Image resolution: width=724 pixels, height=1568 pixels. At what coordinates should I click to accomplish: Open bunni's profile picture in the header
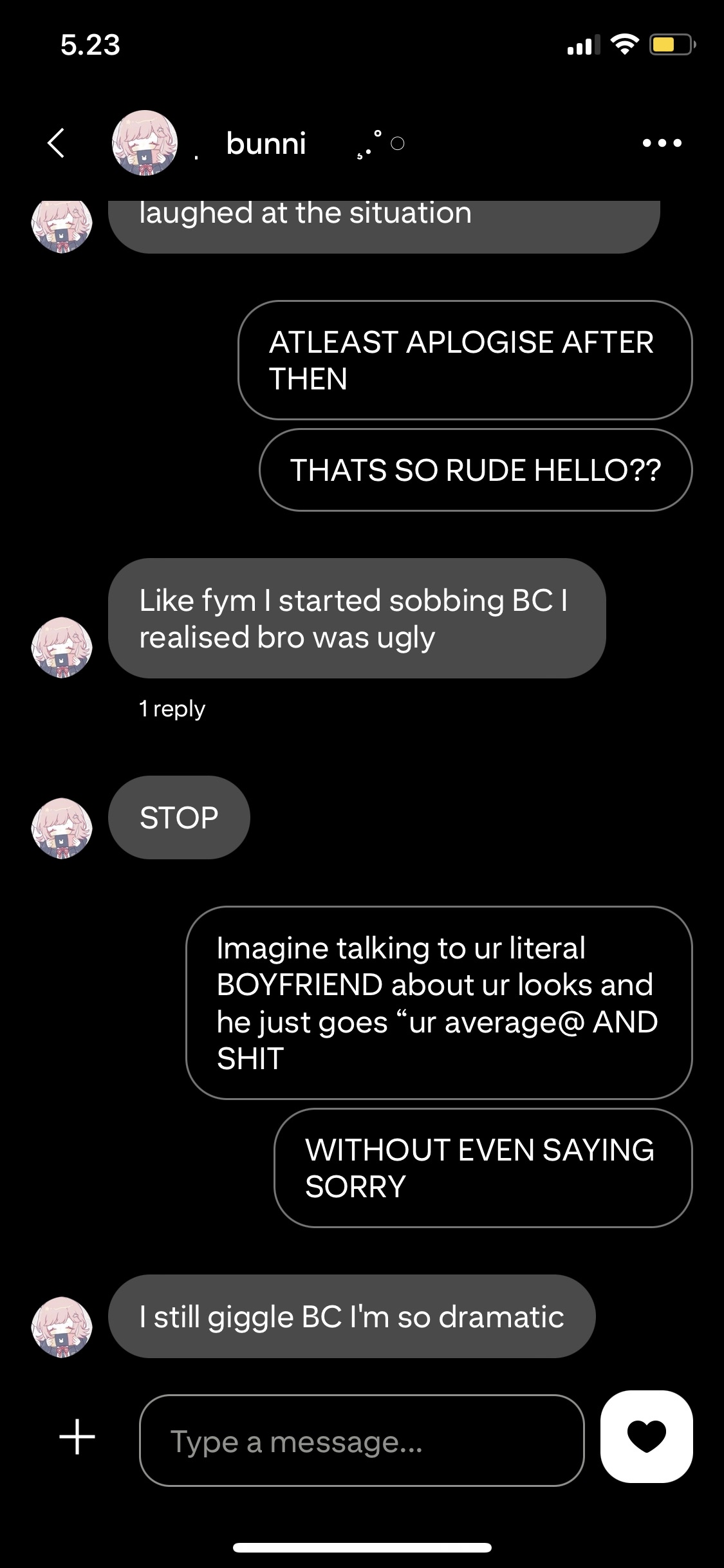[x=145, y=143]
